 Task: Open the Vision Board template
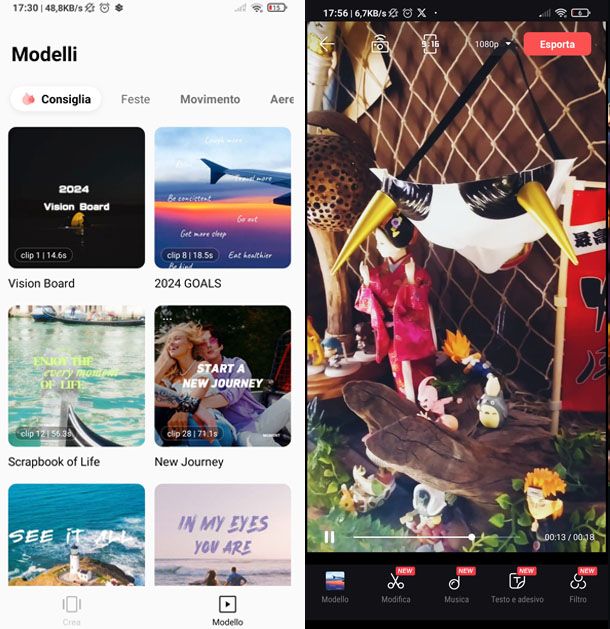(x=76, y=198)
